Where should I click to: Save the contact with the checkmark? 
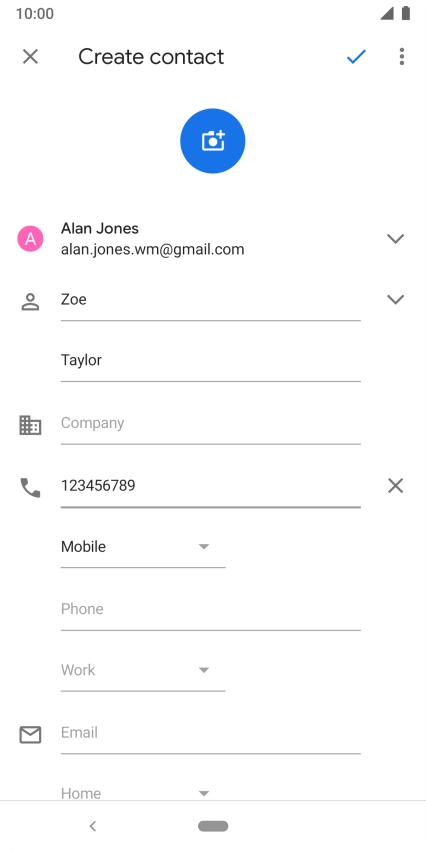click(x=356, y=57)
